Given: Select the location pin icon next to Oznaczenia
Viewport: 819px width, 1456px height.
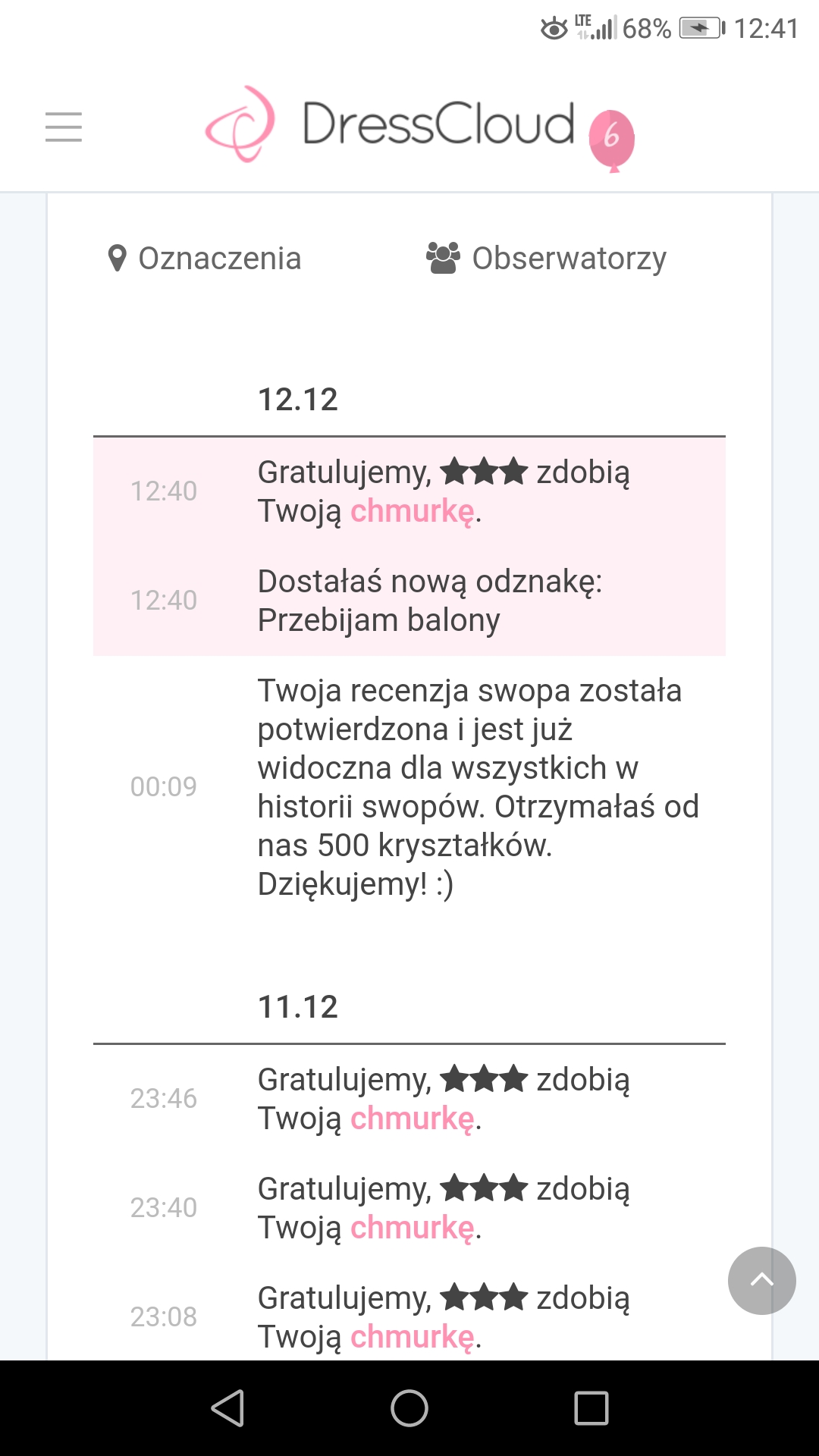Looking at the screenshot, I should click(118, 258).
